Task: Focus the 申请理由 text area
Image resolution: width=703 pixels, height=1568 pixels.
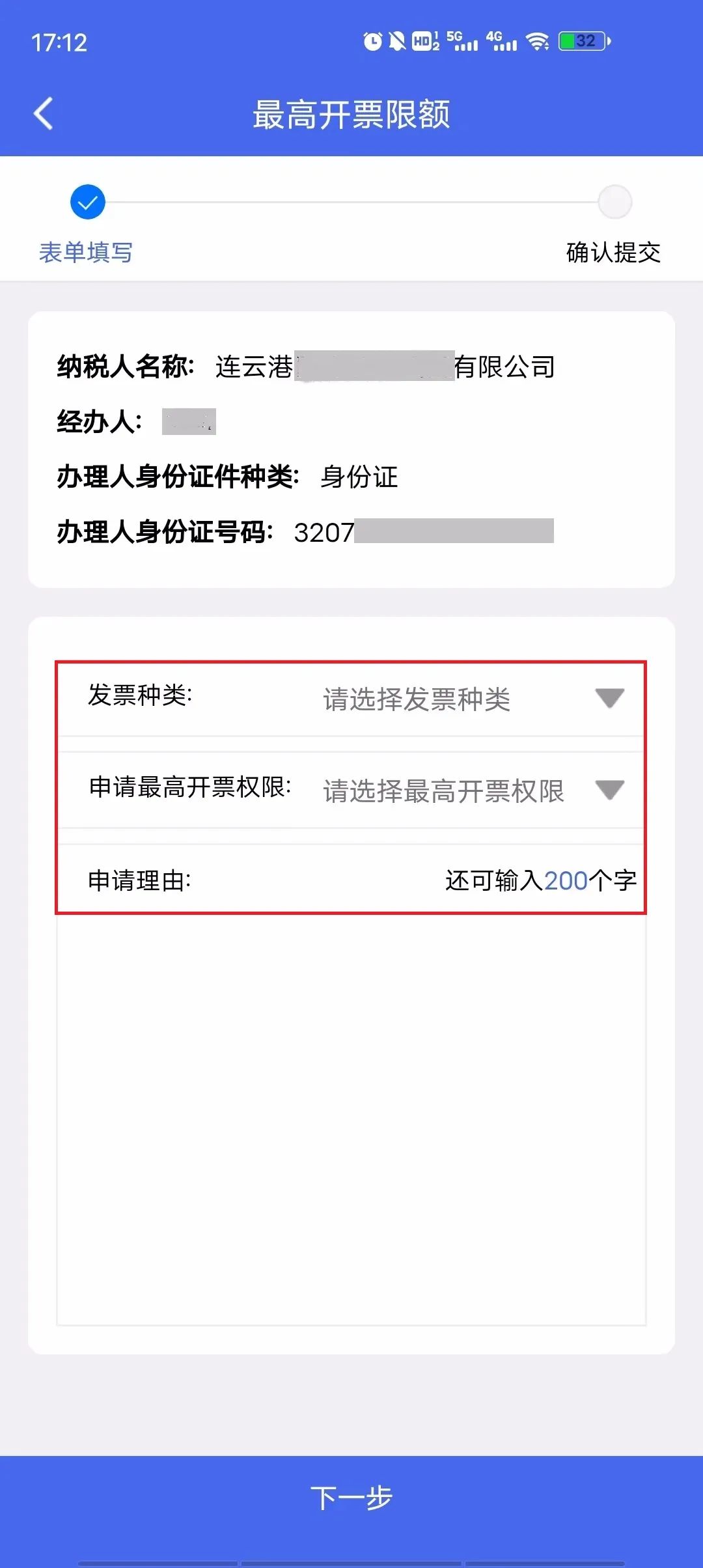Action: (x=351, y=1119)
